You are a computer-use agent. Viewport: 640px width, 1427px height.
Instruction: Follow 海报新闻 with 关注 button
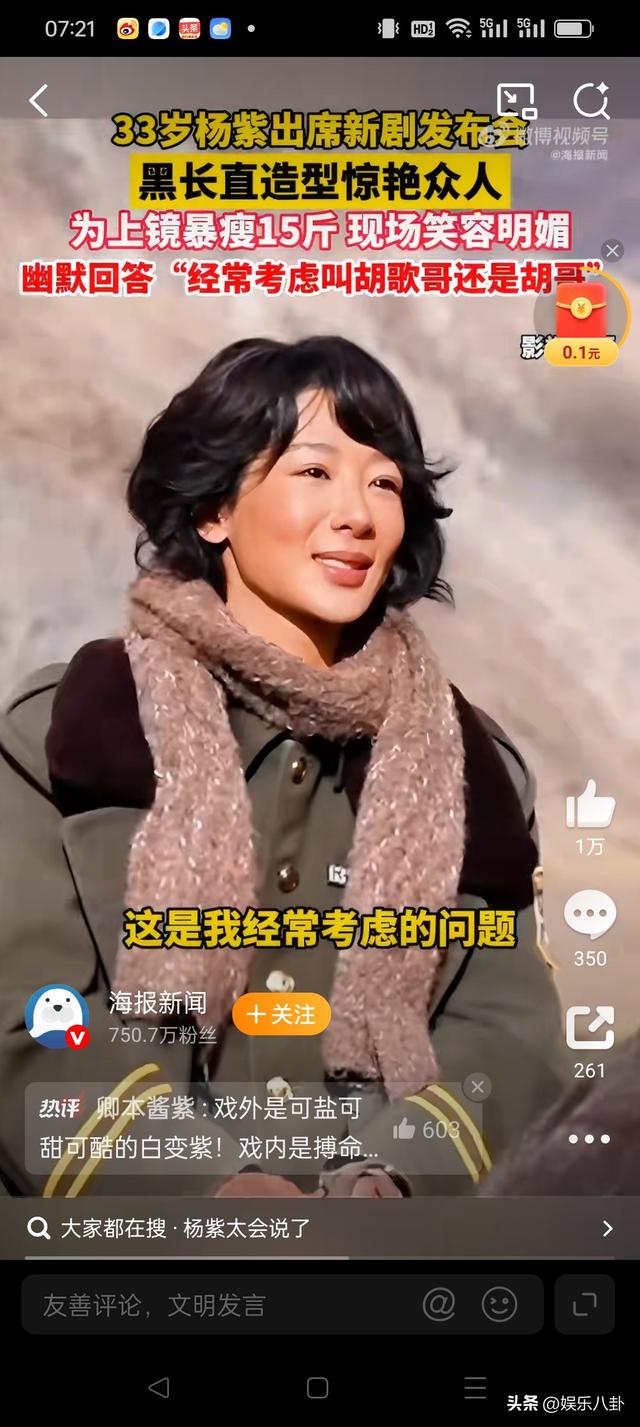click(x=281, y=1014)
